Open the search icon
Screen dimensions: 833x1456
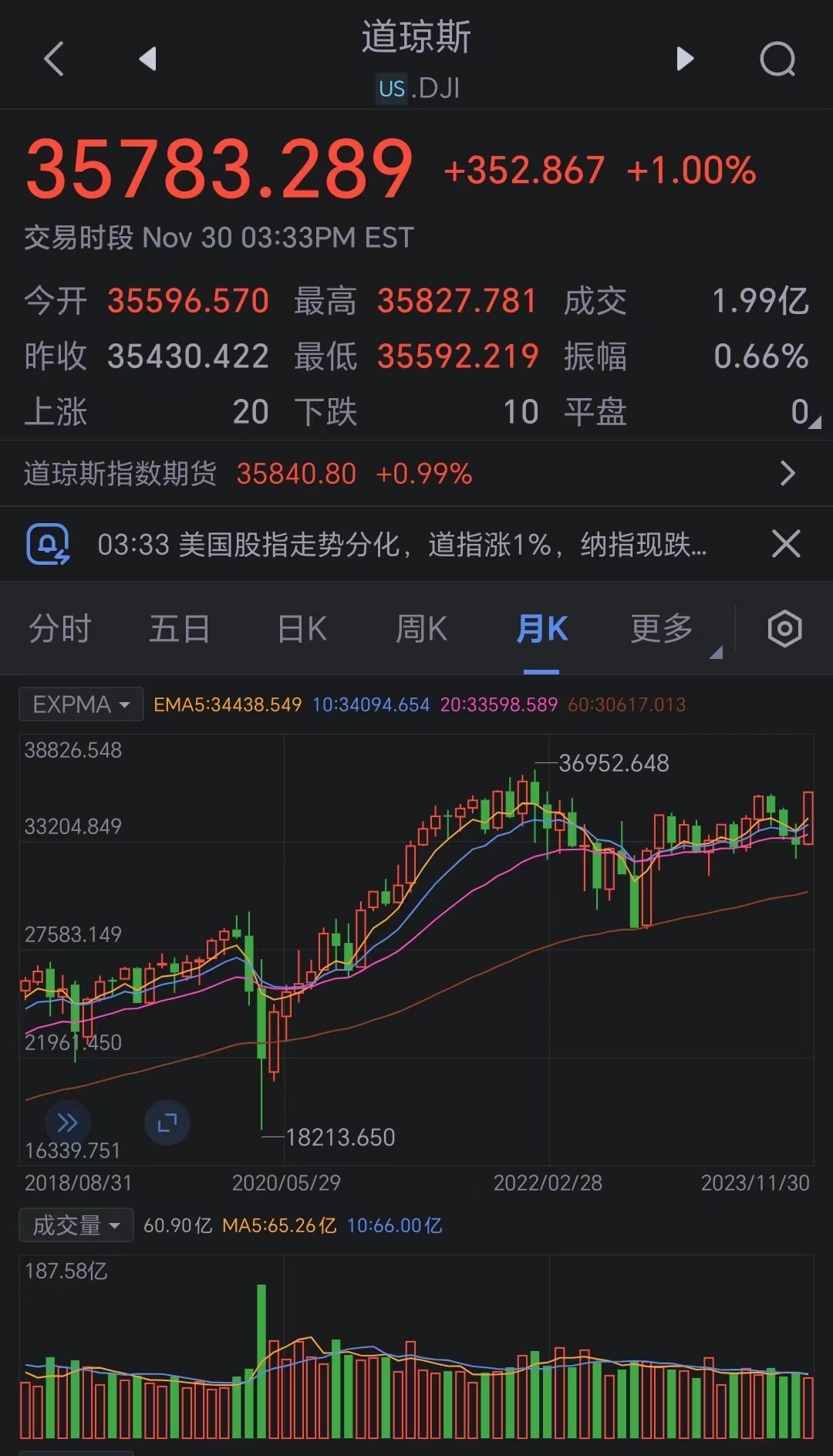[777, 59]
